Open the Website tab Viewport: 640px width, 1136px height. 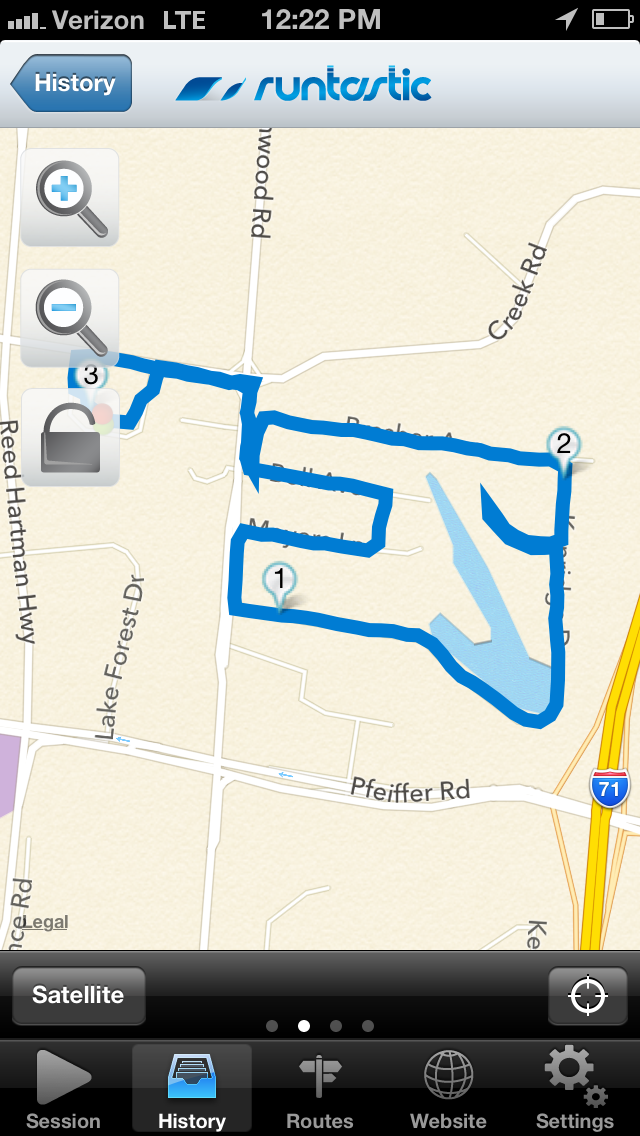(448, 1088)
